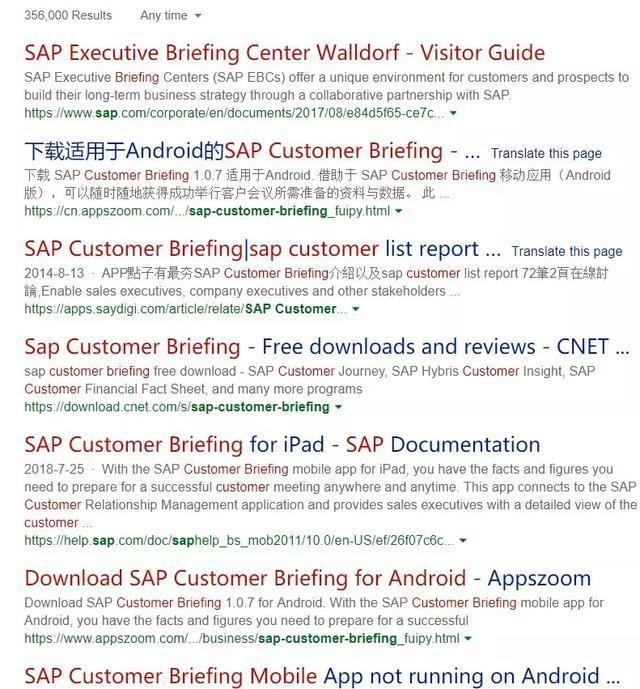
Task: Open the CNET free downloads and reviews result
Action: tap(327, 347)
